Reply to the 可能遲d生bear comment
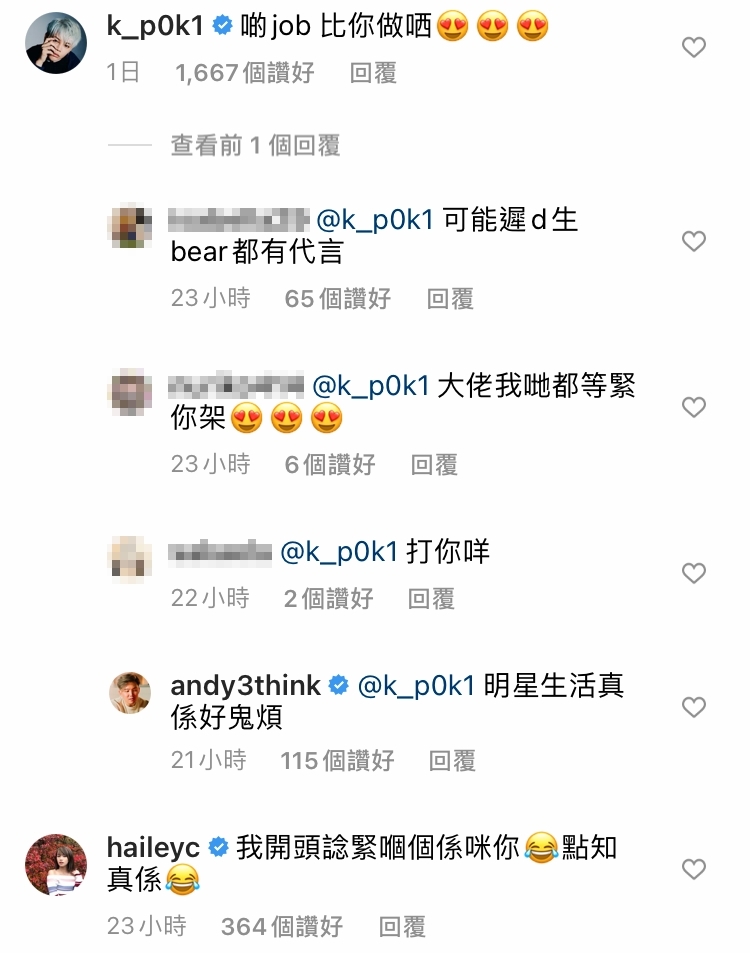Viewport: 750px width, 953px height. pos(450,298)
